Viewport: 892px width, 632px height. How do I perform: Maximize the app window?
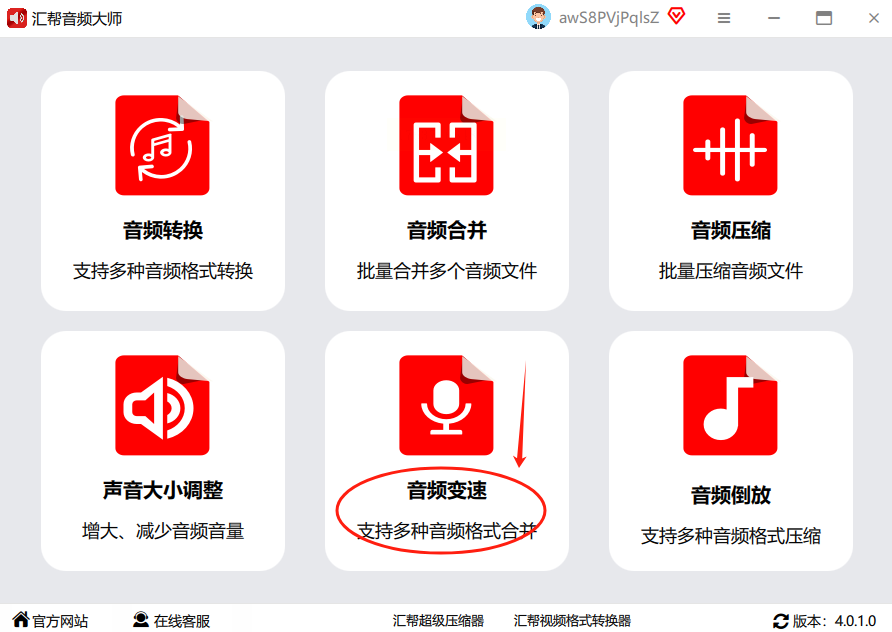(824, 18)
